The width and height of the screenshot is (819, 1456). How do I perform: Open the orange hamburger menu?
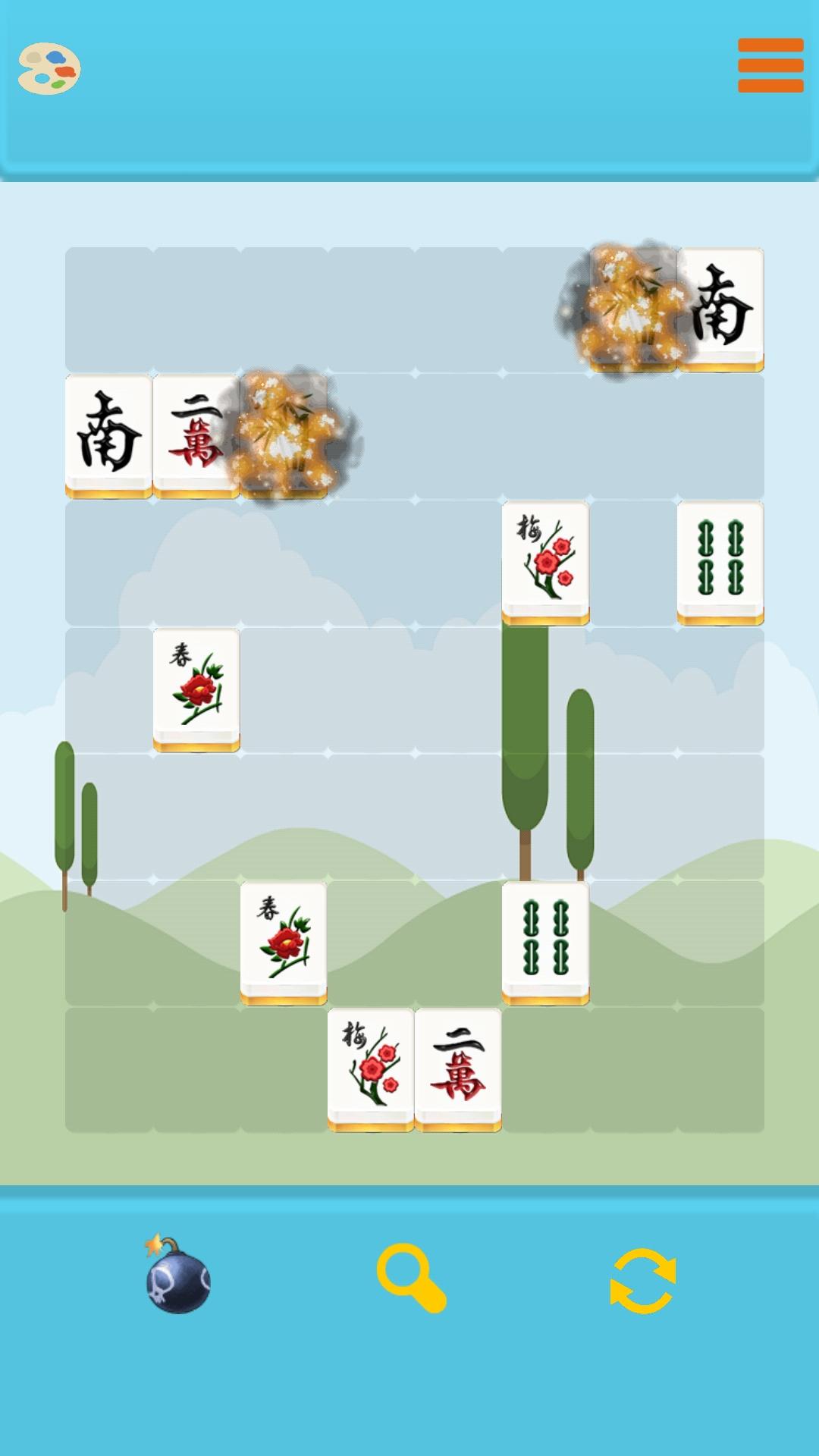770,65
